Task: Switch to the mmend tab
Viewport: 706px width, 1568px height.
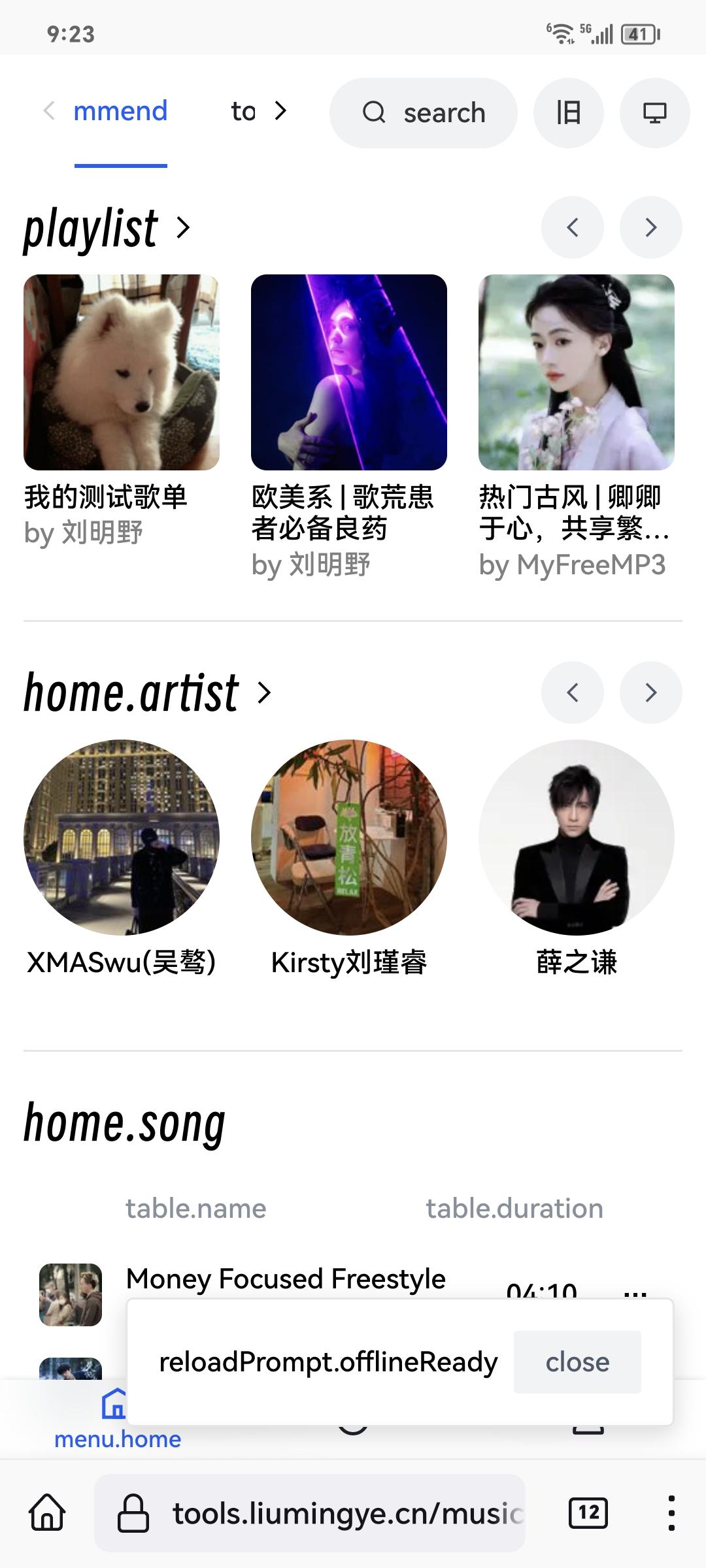Action: [x=120, y=111]
